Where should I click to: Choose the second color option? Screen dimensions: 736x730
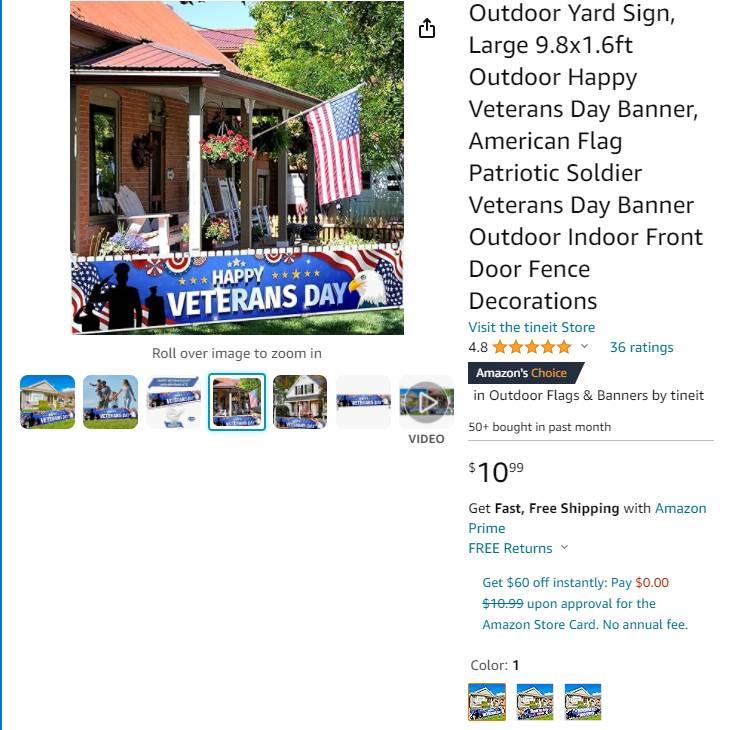(x=535, y=702)
